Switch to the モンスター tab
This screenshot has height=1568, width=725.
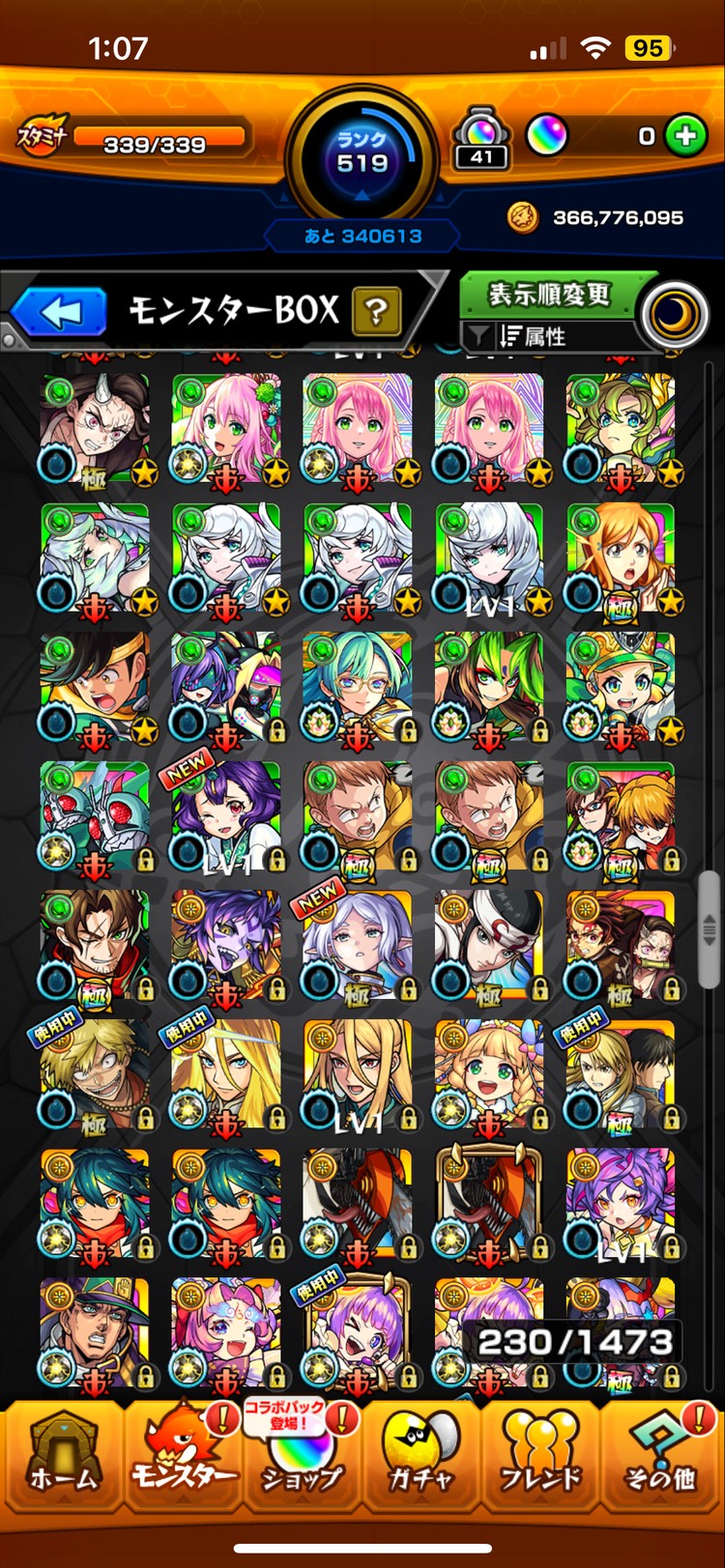tap(184, 1457)
